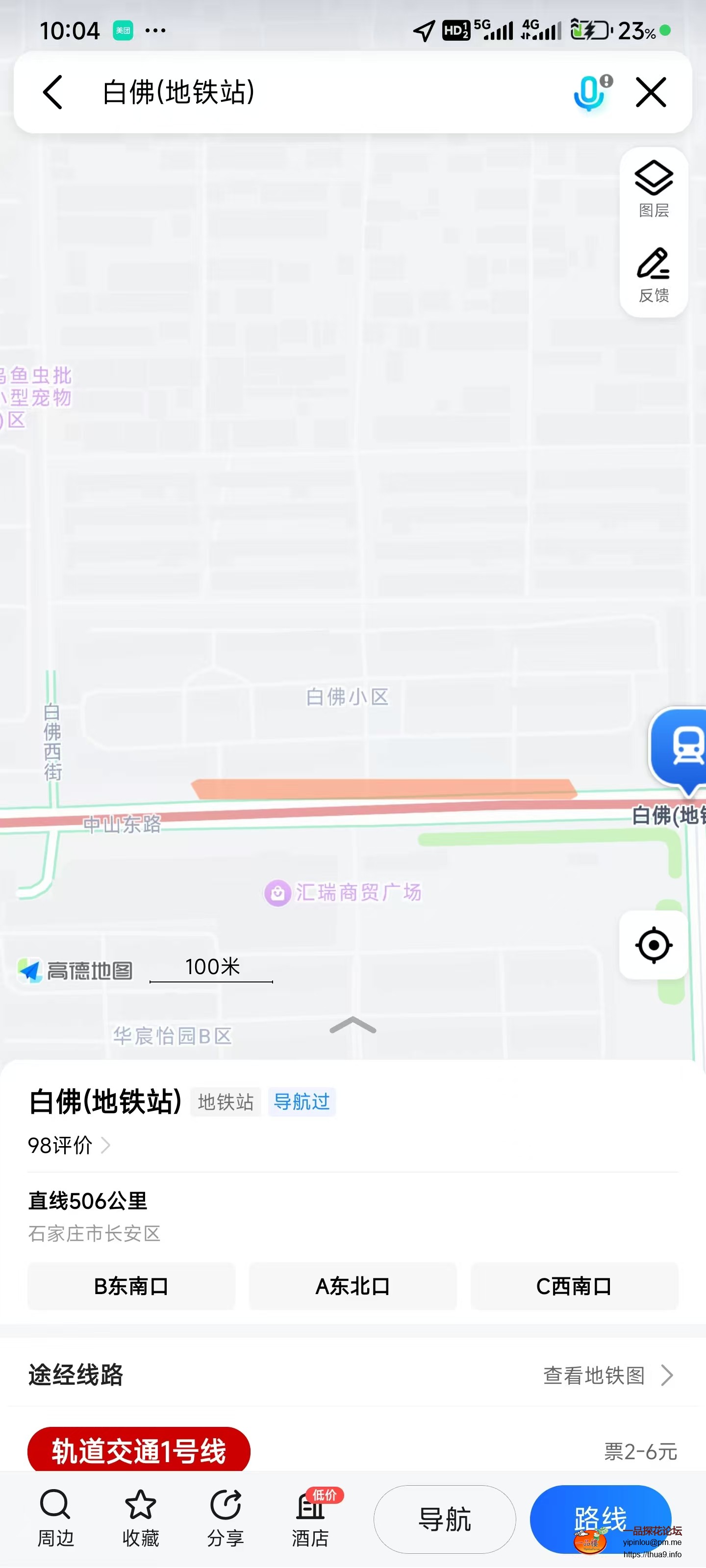Image resolution: width=706 pixels, height=1568 pixels.
Task: Select exit A东北口
Action: pyautogui.click(x=353, y=1286)
